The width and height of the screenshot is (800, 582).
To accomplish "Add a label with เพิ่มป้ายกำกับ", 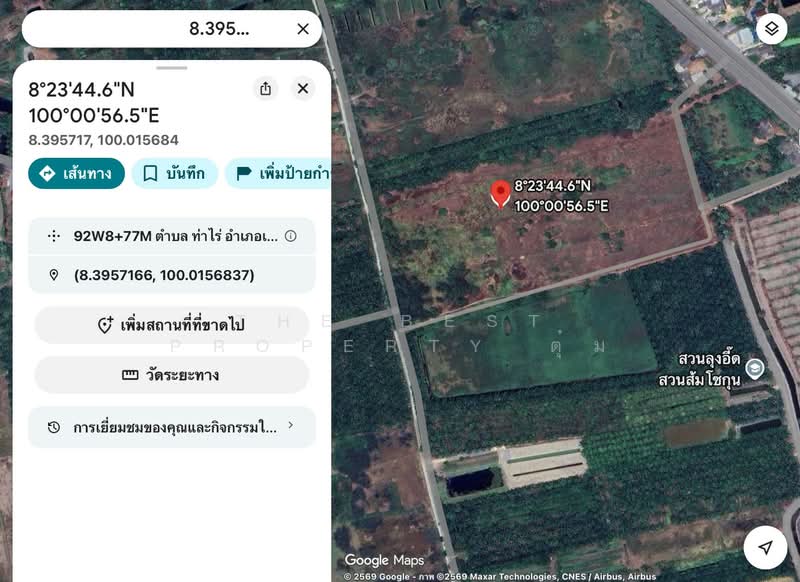I will (280, 173).
